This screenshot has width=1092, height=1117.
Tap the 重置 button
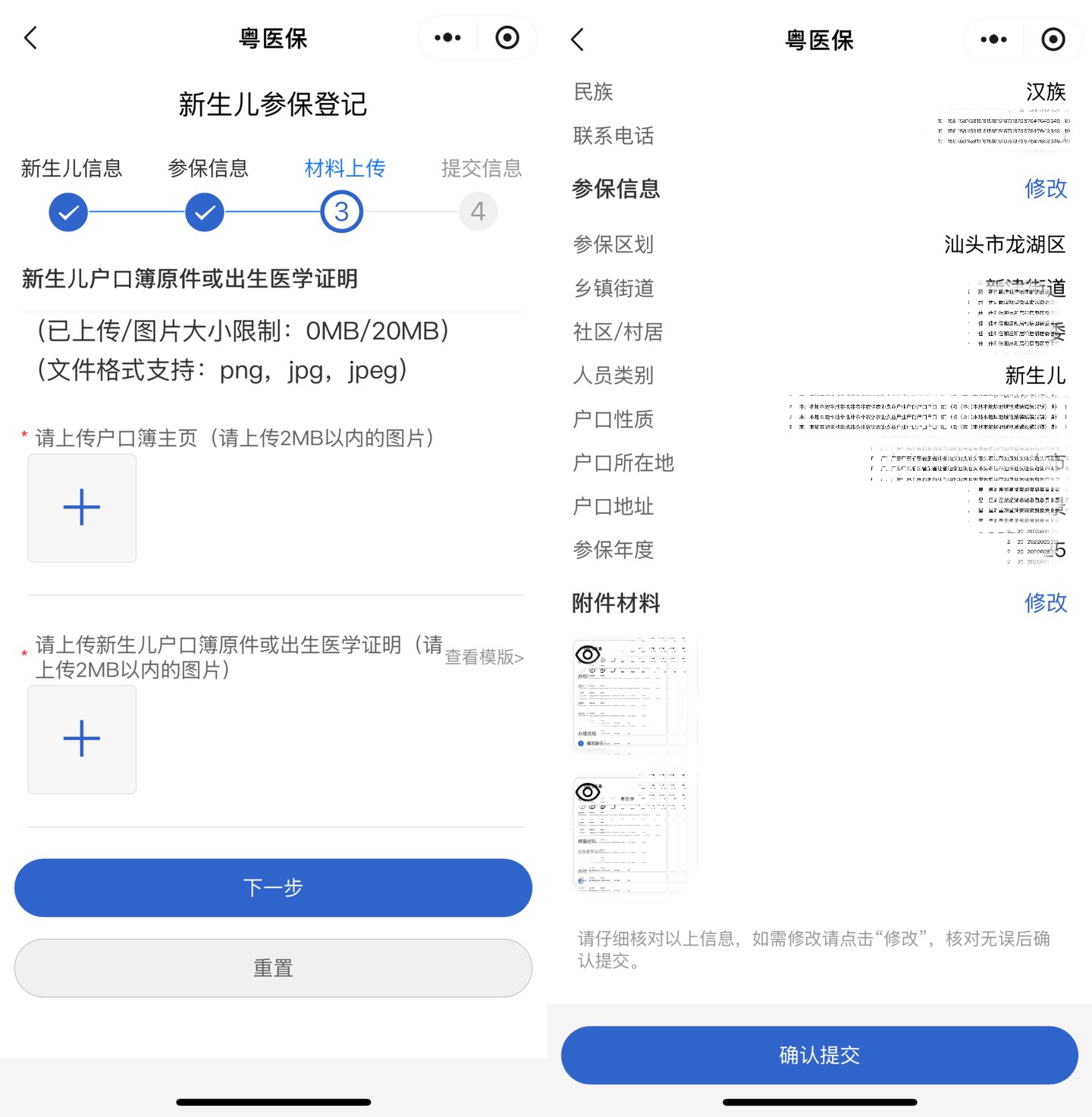pos(273,968)
